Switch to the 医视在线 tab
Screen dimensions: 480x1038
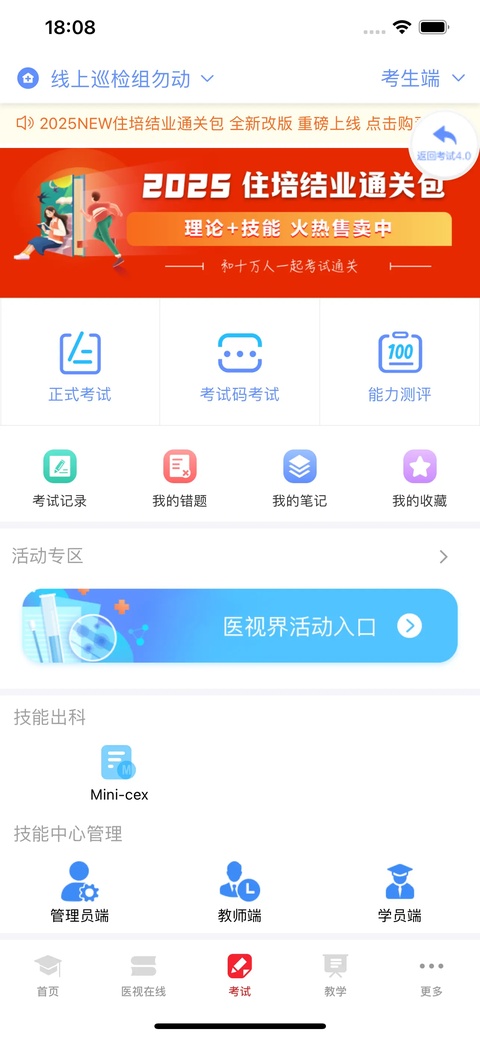144,976
